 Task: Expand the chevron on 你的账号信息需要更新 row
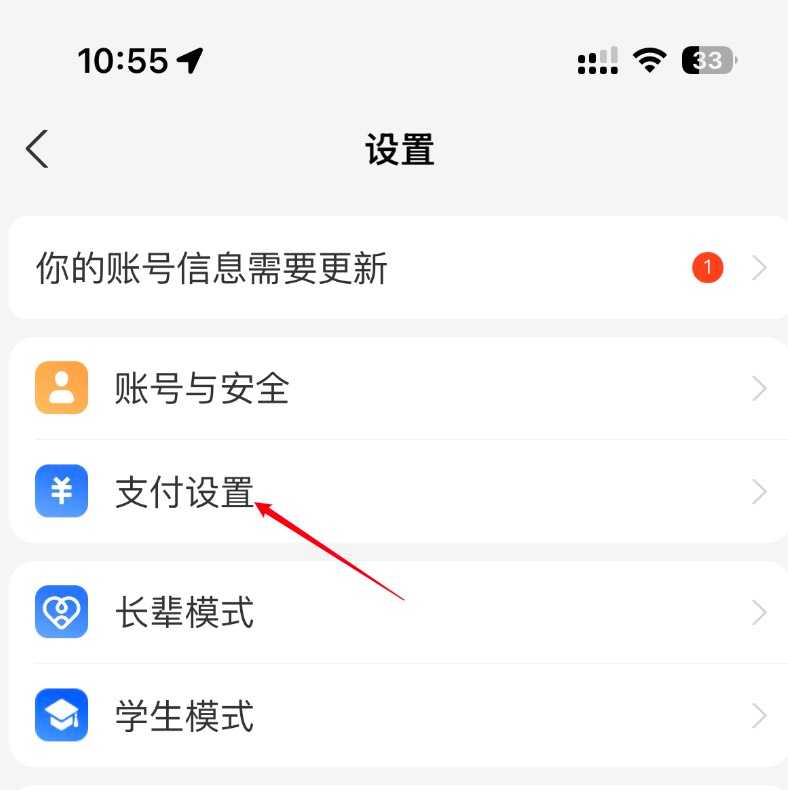756,267
